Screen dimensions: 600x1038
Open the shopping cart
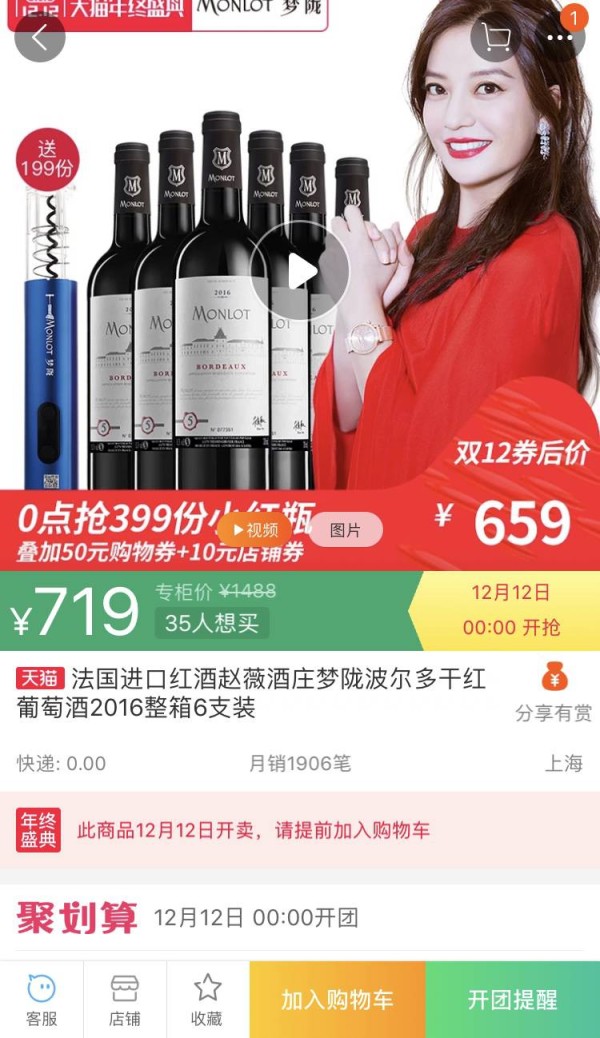click(x=495, y=38)
